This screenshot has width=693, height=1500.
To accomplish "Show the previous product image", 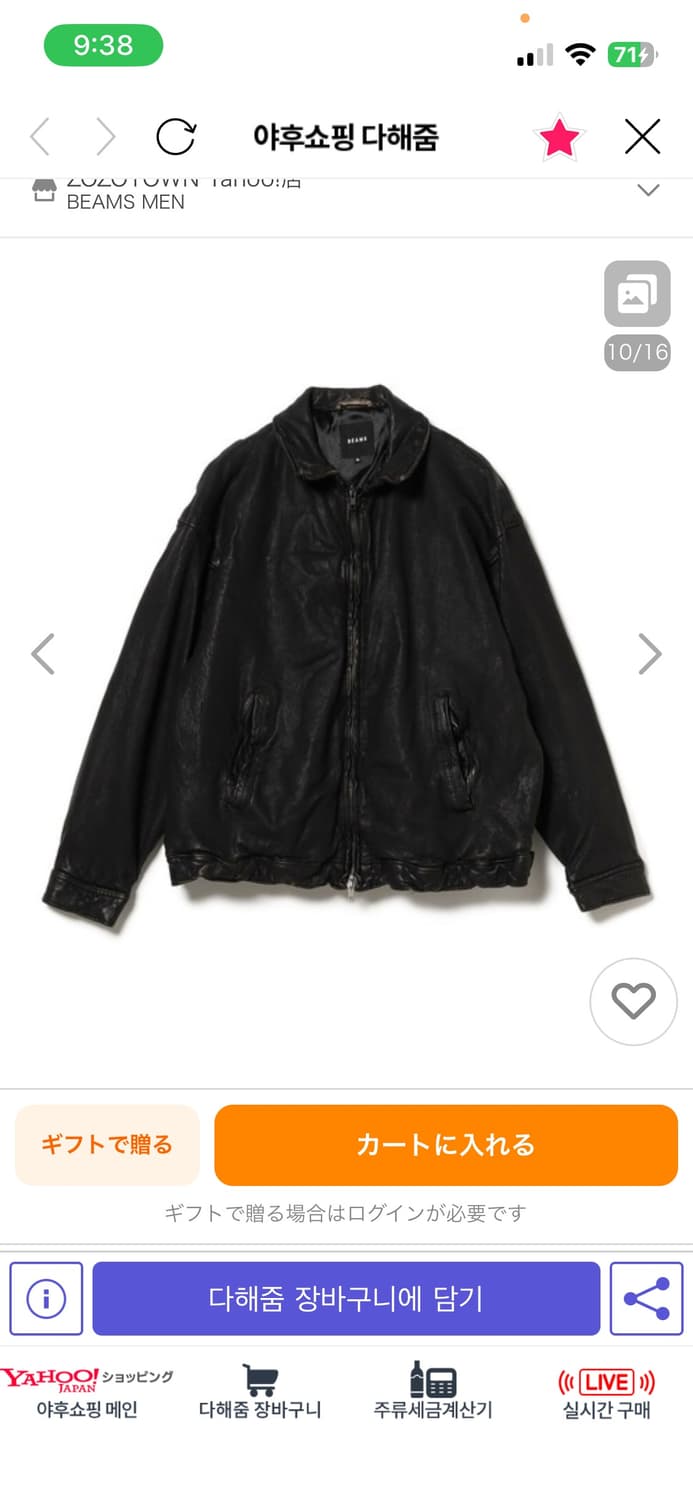I will coord(42,654).
